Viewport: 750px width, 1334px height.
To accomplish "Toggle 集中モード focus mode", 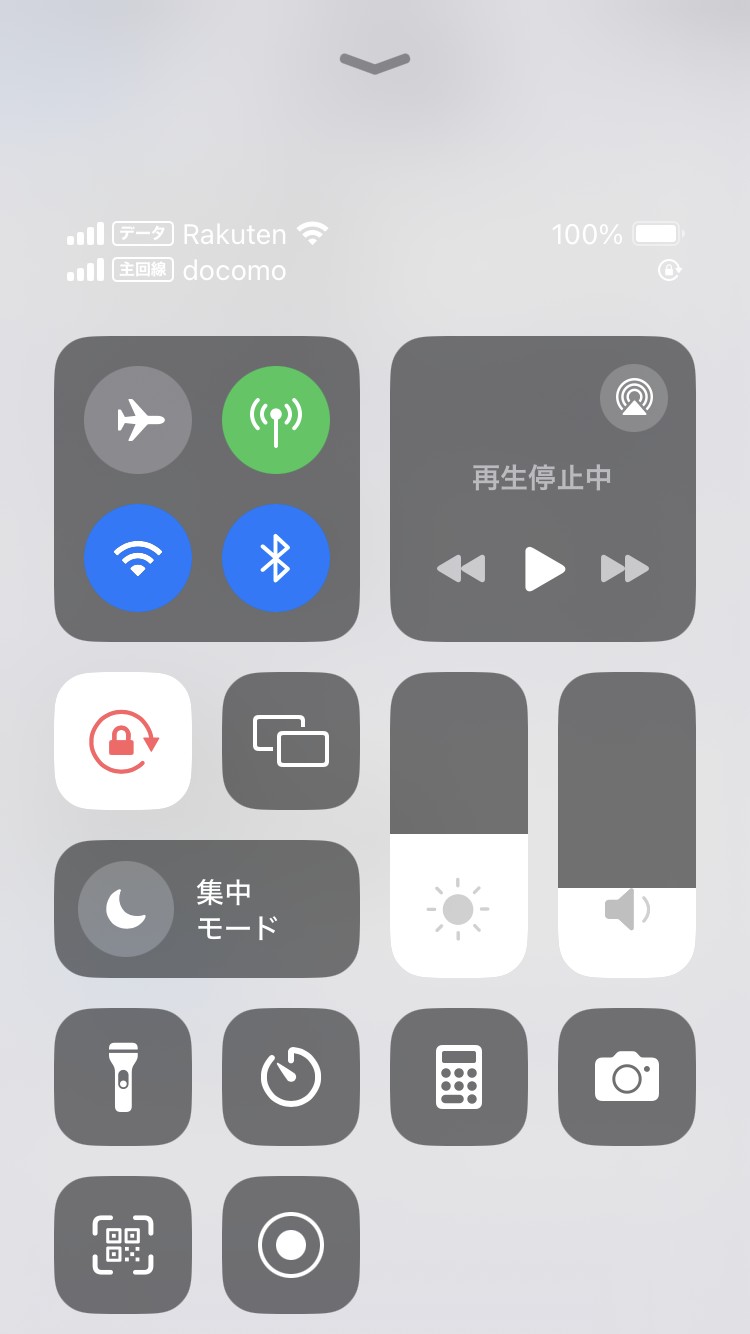I will [207, 909].
